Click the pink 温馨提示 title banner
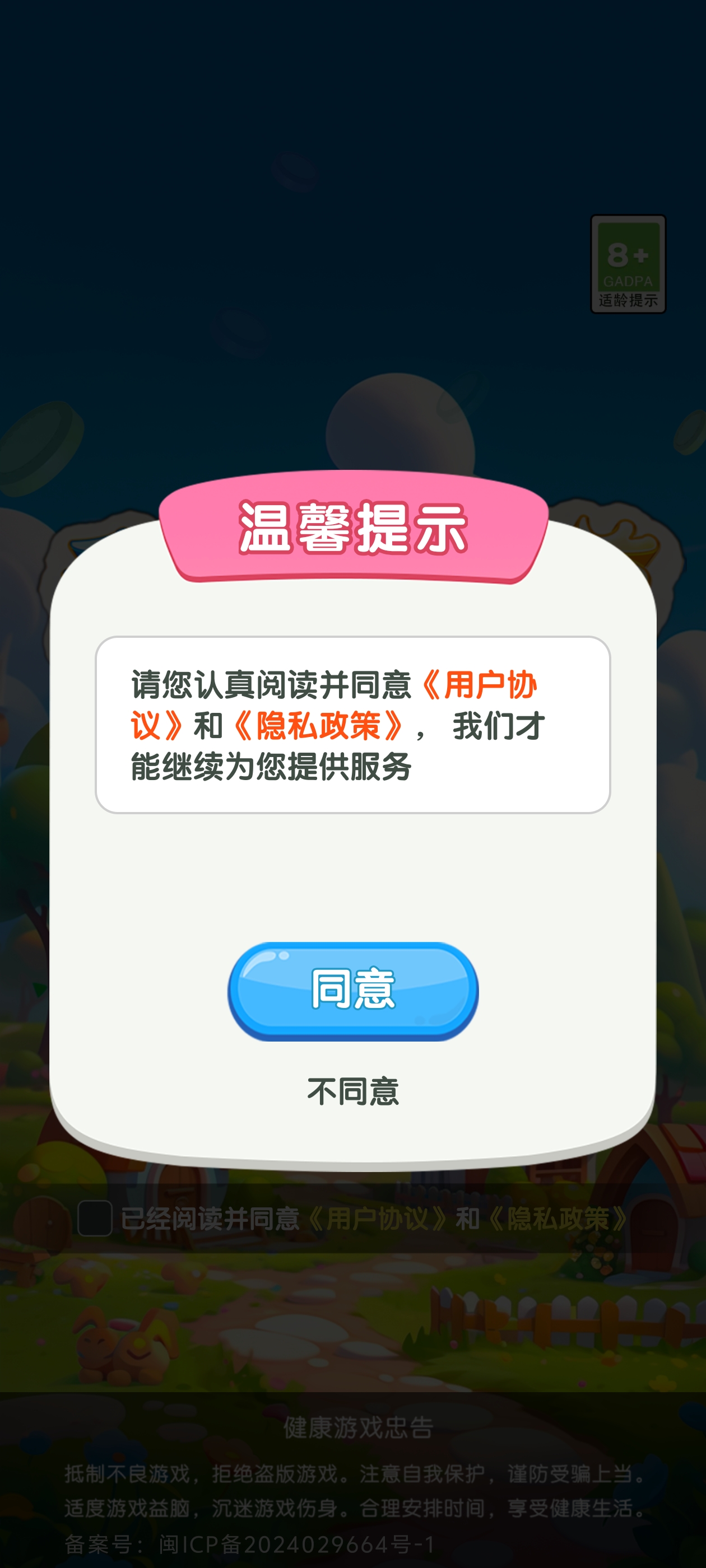The width and height of the screenshot is (706, 1568). [354, 531]
